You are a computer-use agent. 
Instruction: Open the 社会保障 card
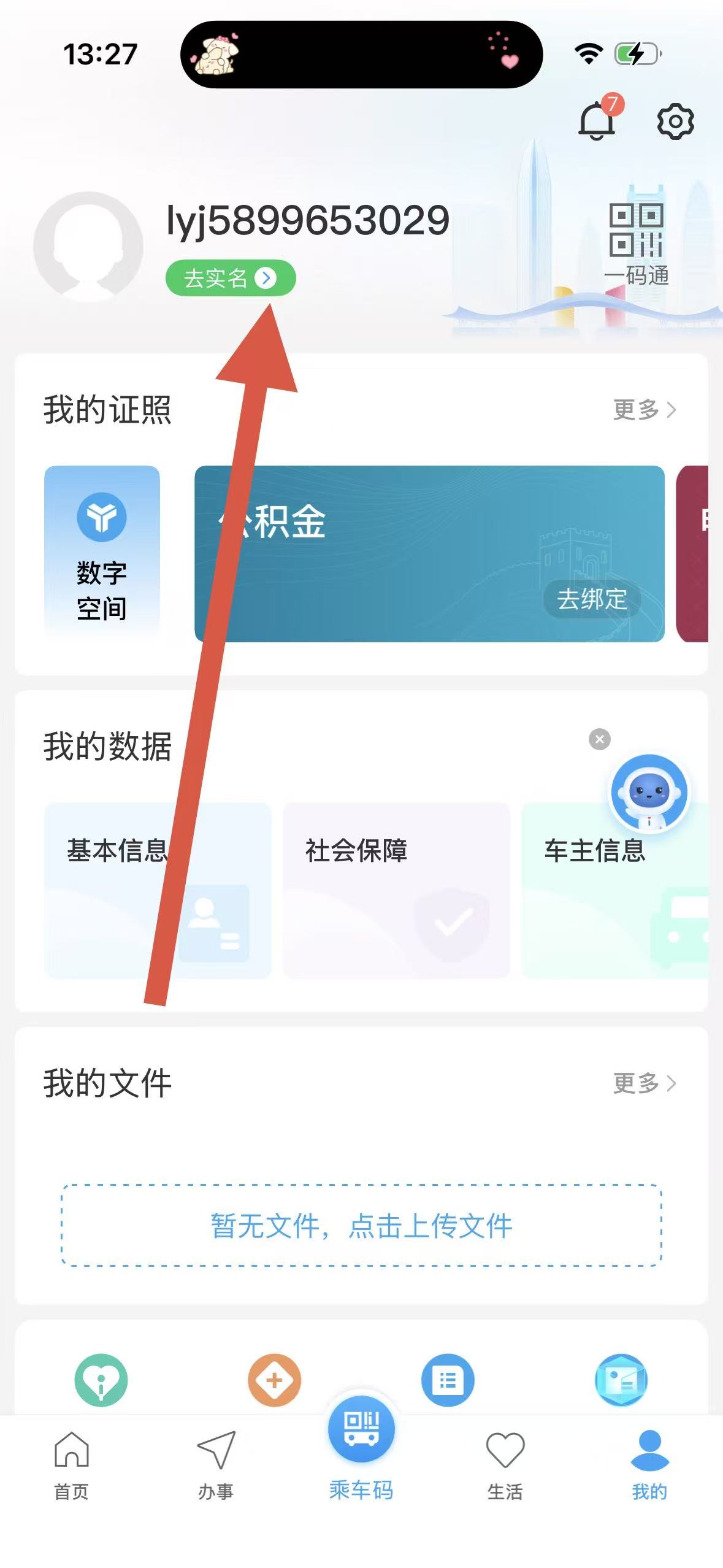tap(396, 890)
